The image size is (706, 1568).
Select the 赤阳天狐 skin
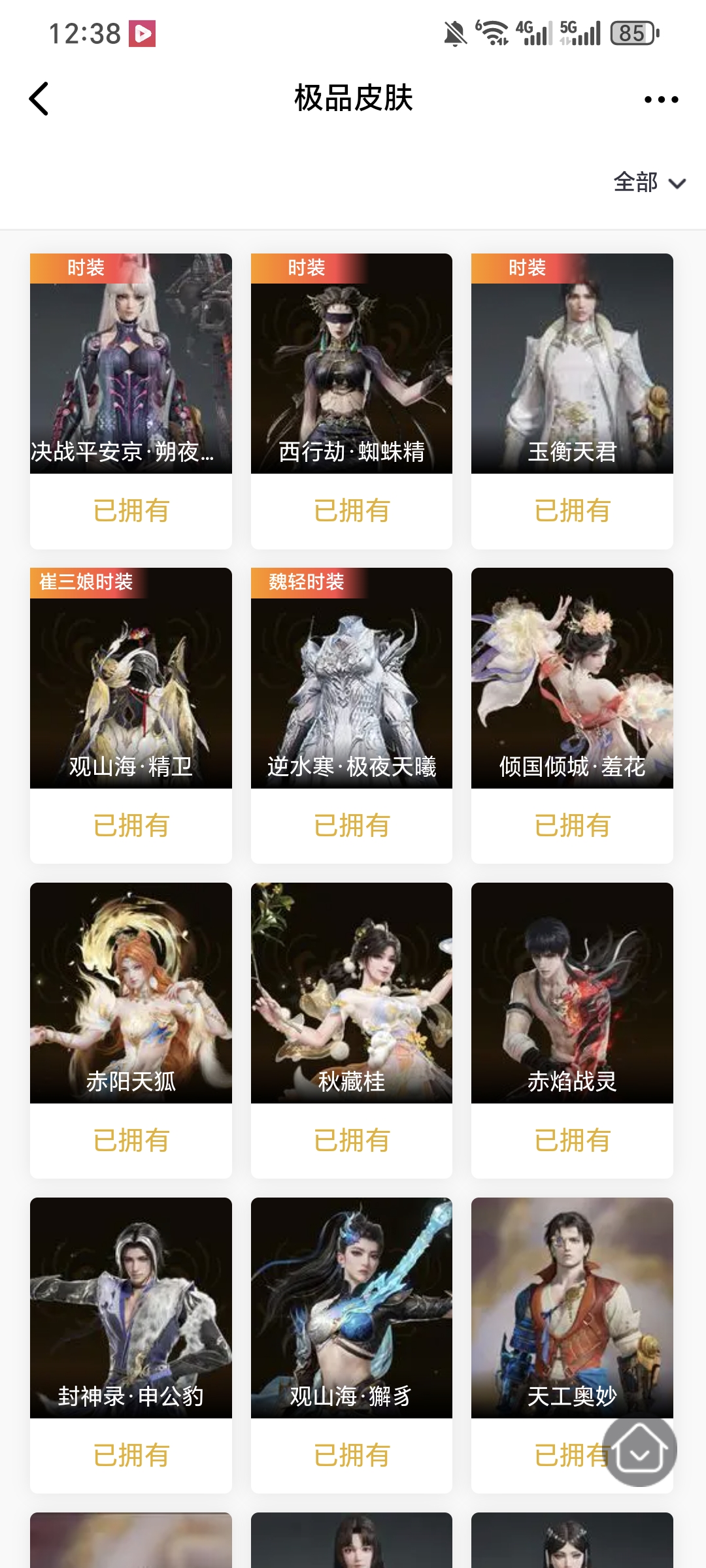click(131, 993)
